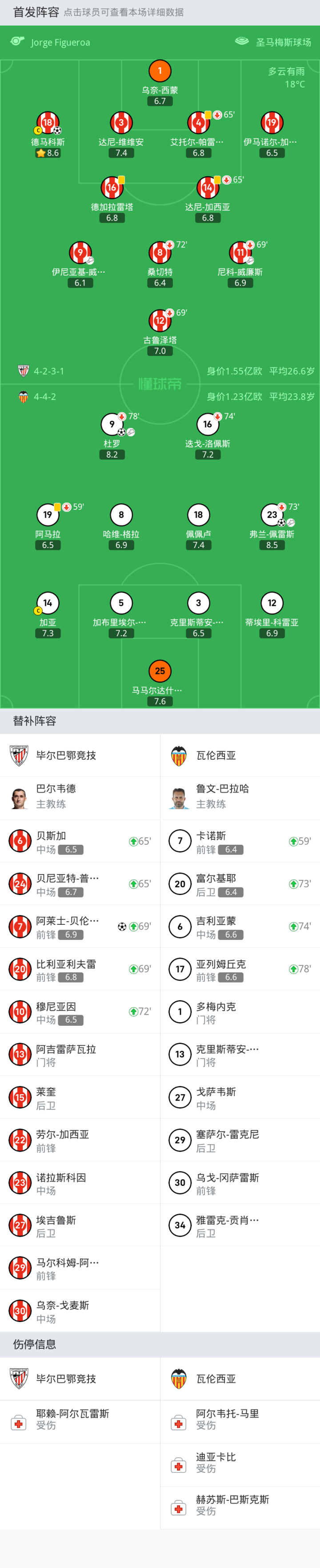Tap left back 加亚 number 14

point(48,615)
